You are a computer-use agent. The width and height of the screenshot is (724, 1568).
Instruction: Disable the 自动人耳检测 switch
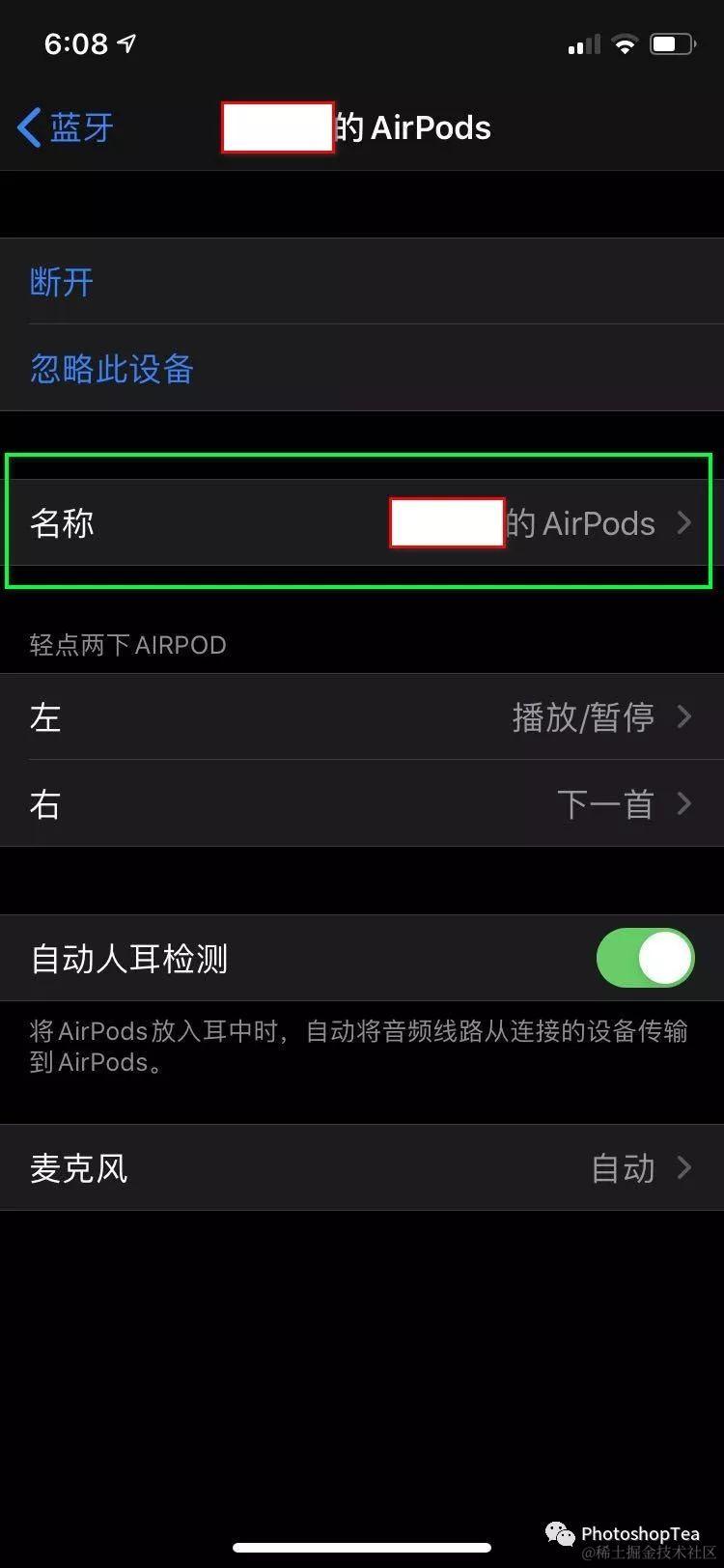click(645, 958)
